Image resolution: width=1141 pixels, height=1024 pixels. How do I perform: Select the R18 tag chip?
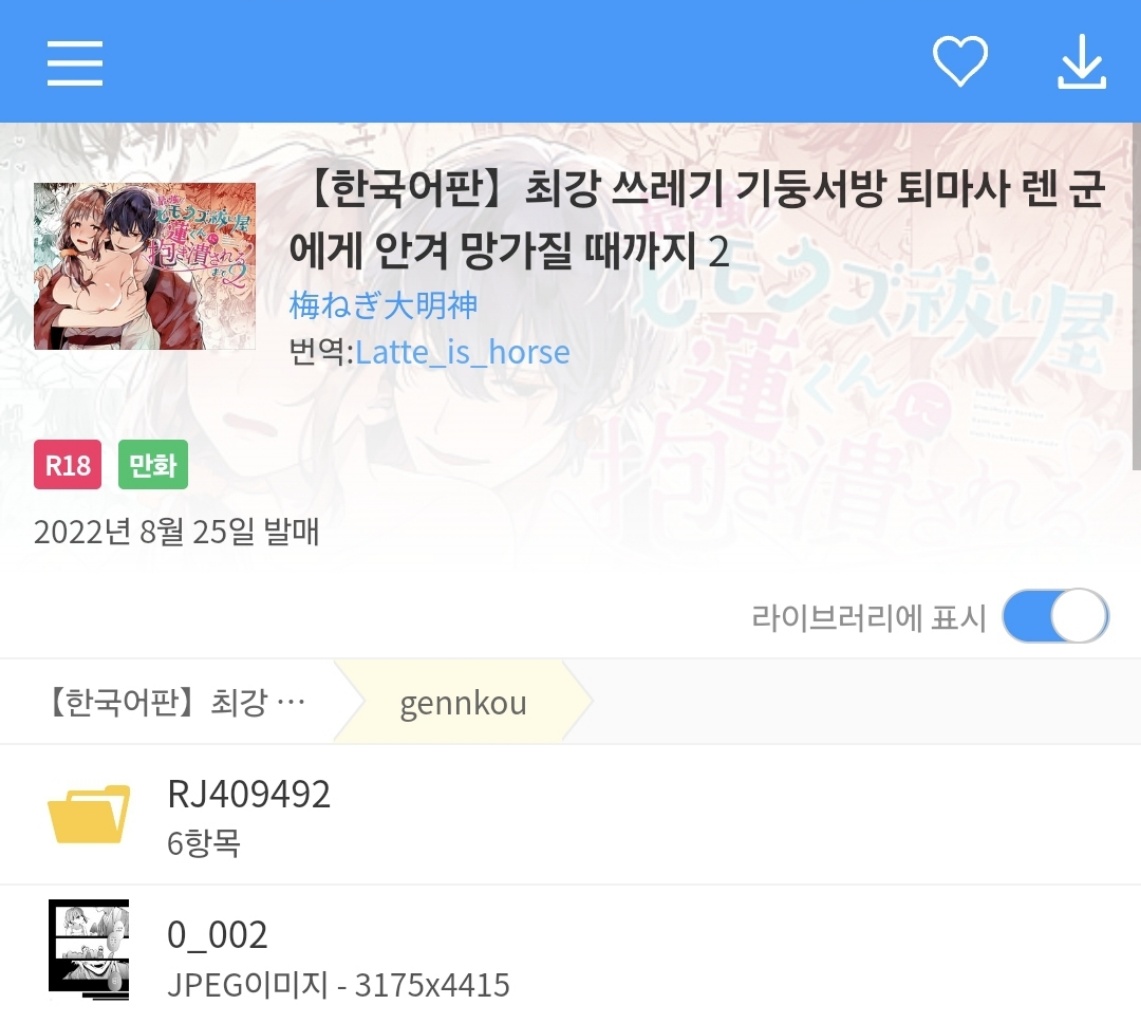pyautogui.click(x=67, y=466)
